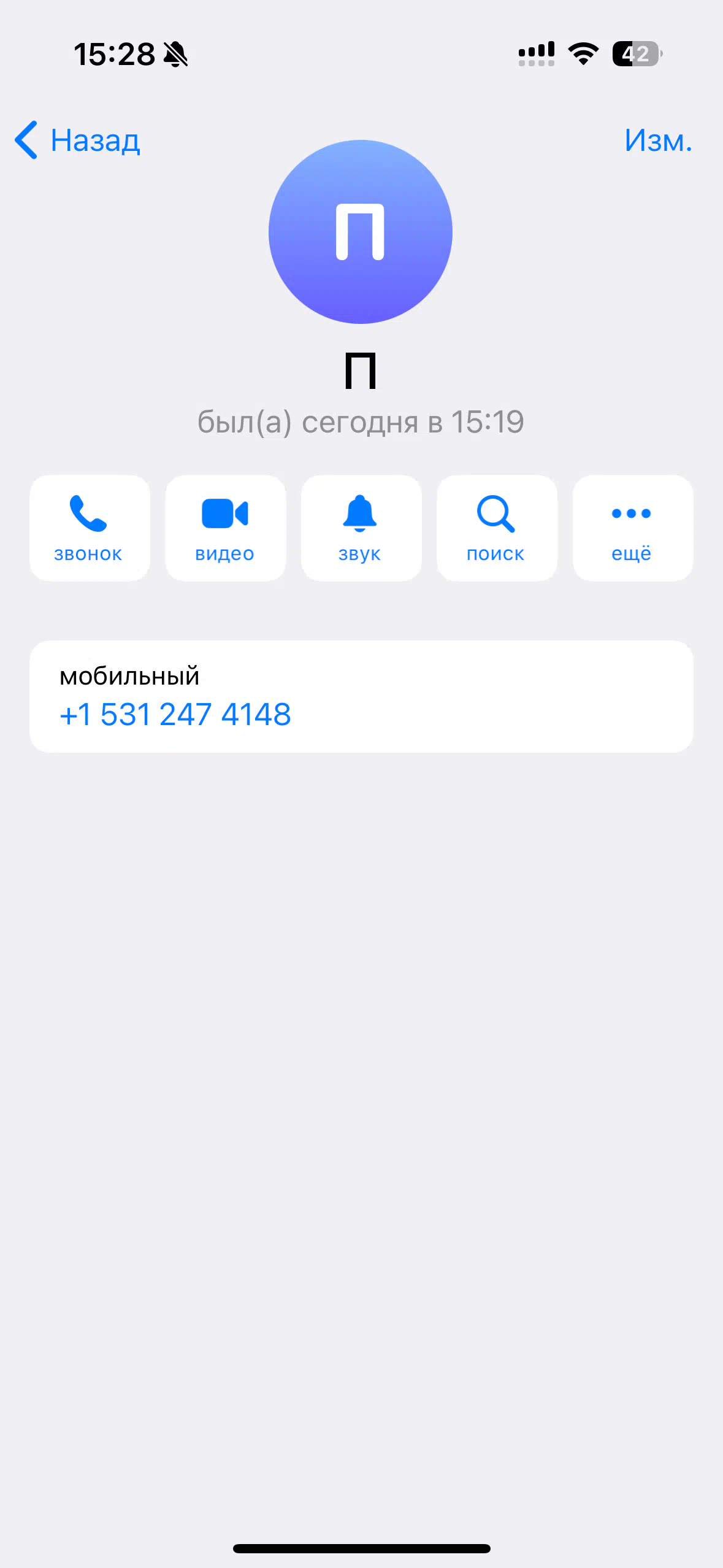The image size is (723, 1568).
Task: Start a voice call via звонок
Action: tap(90, 528)
